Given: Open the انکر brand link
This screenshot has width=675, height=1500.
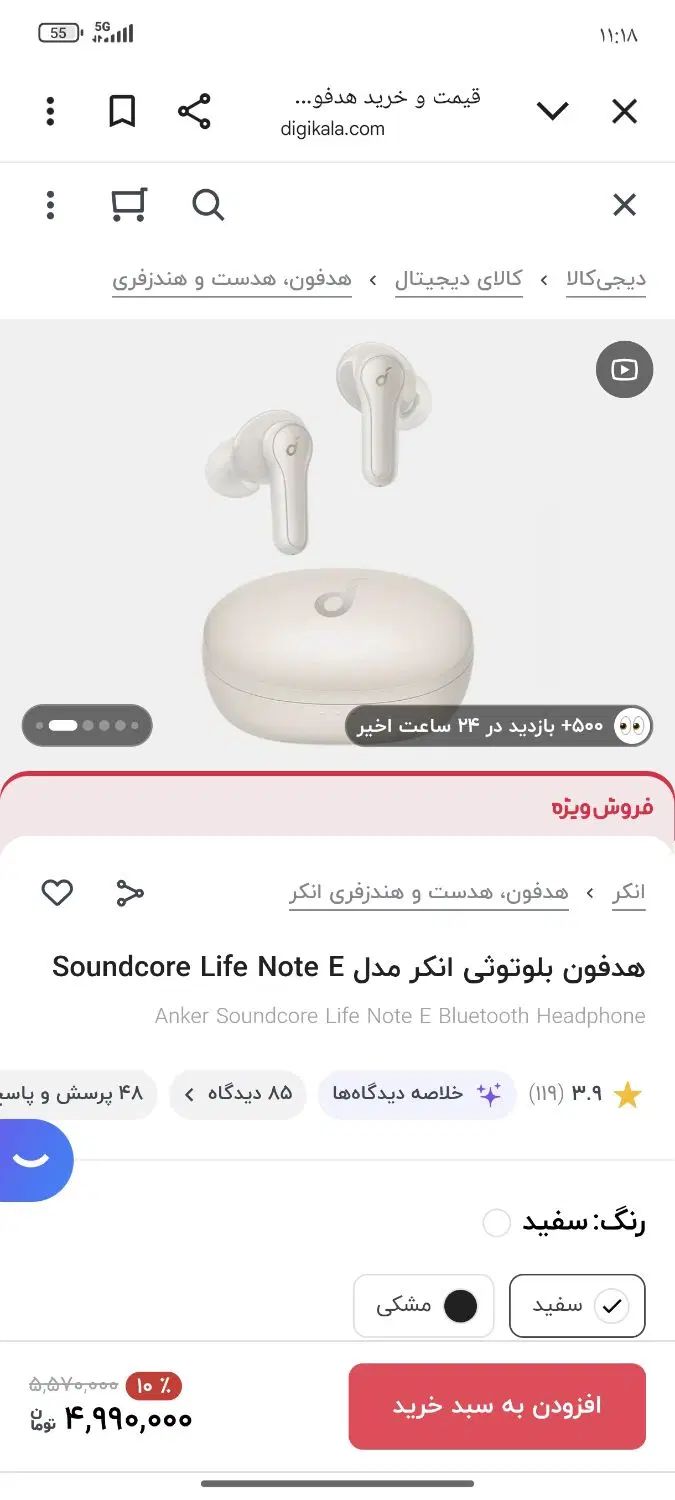Looking at the screenshot, I should click(628, 892).
